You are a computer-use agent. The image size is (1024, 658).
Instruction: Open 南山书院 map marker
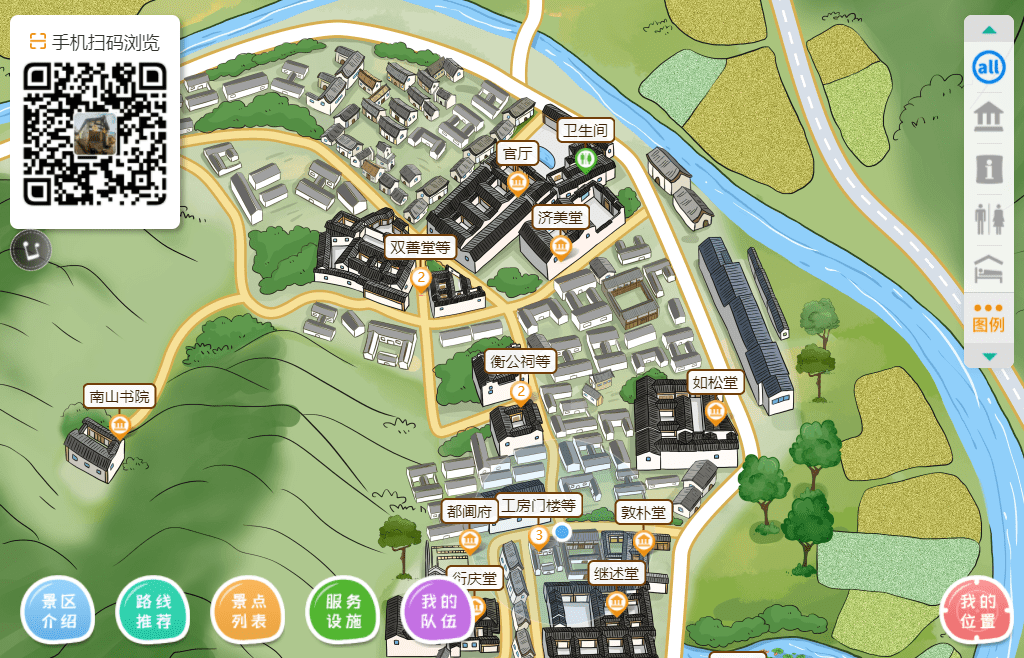[x=119, y=427]
